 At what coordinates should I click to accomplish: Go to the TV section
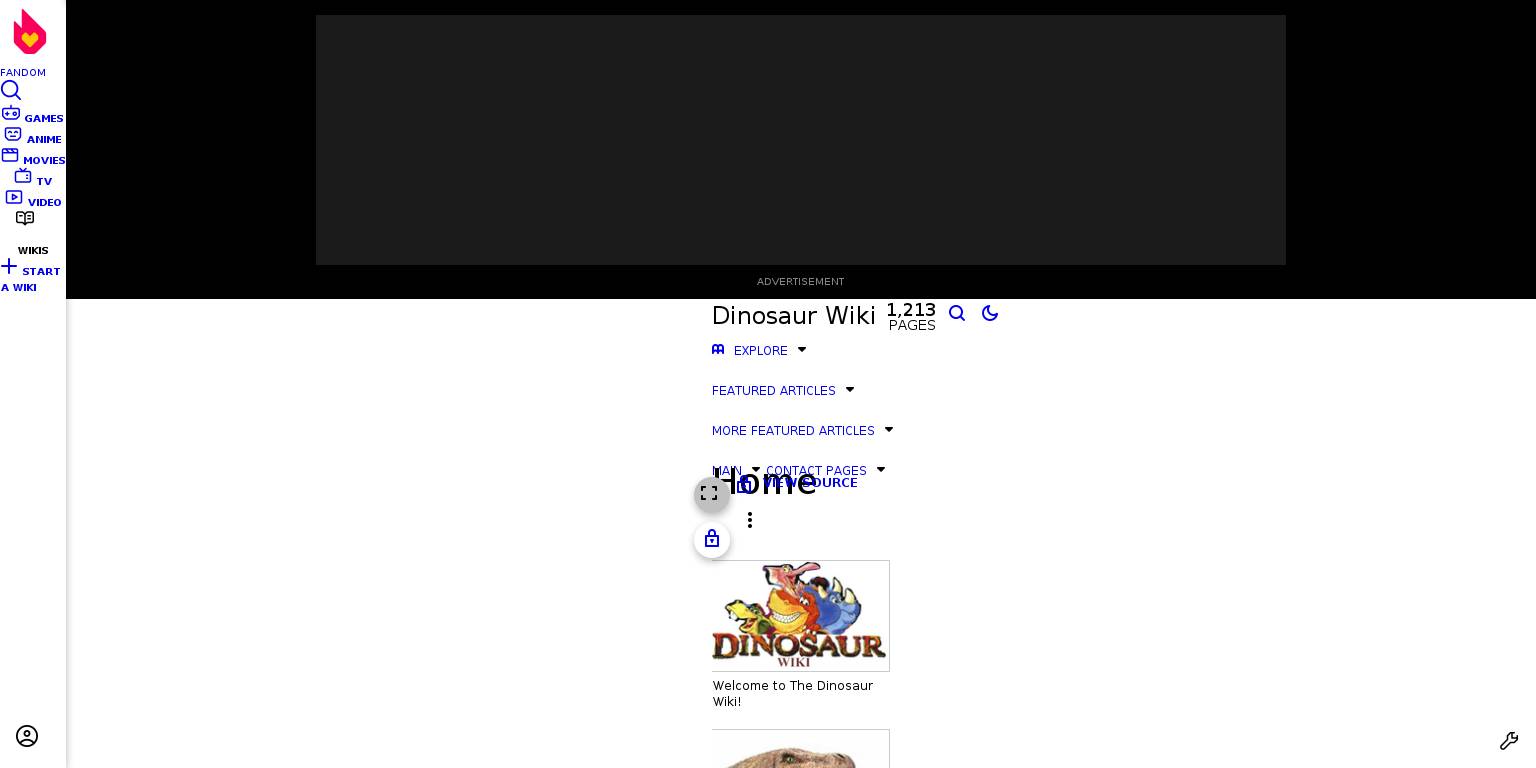pos(33,178)
